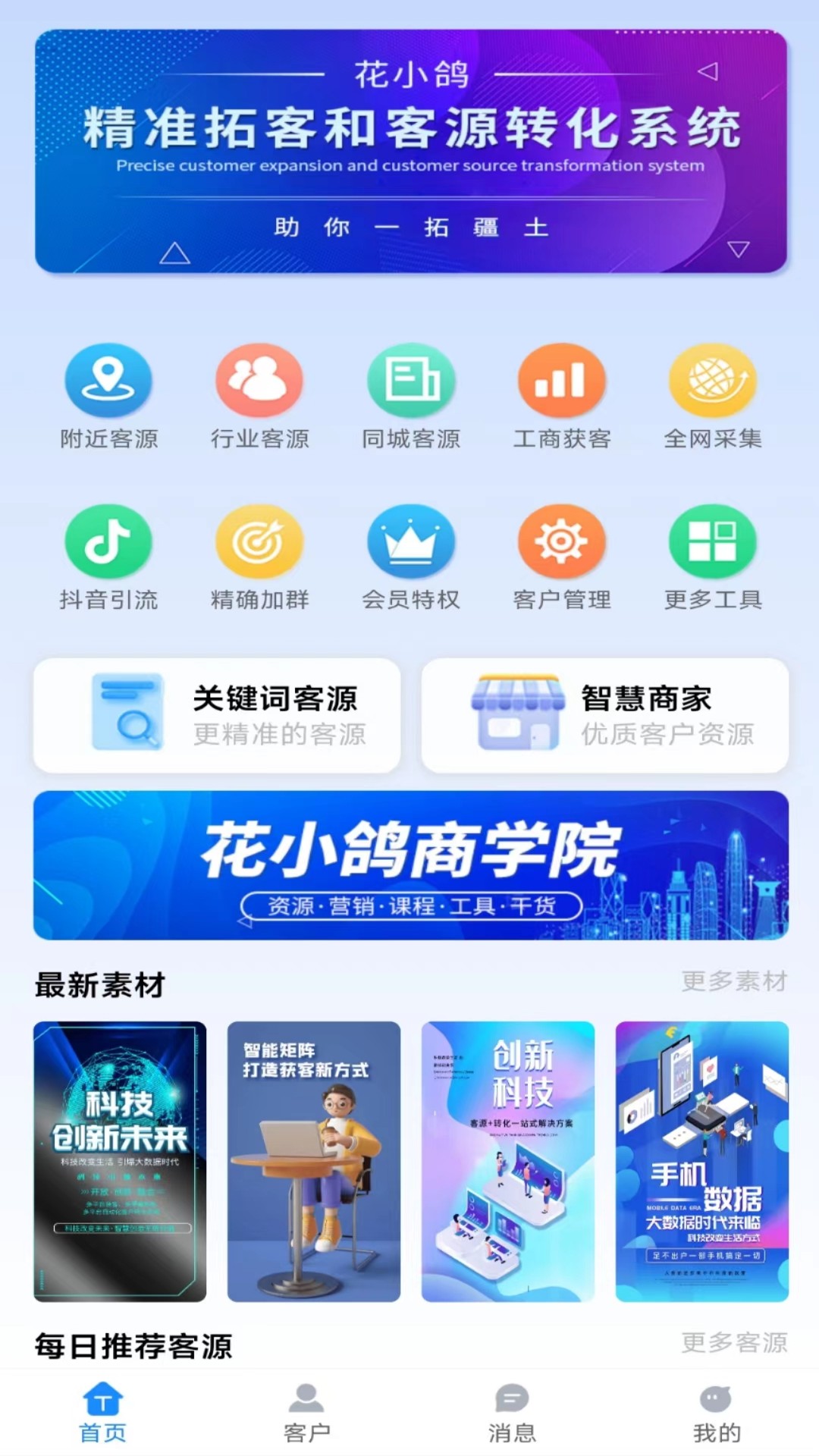Go to the 我的 tab
The image size is (819, 1456).
(717, 1413)
